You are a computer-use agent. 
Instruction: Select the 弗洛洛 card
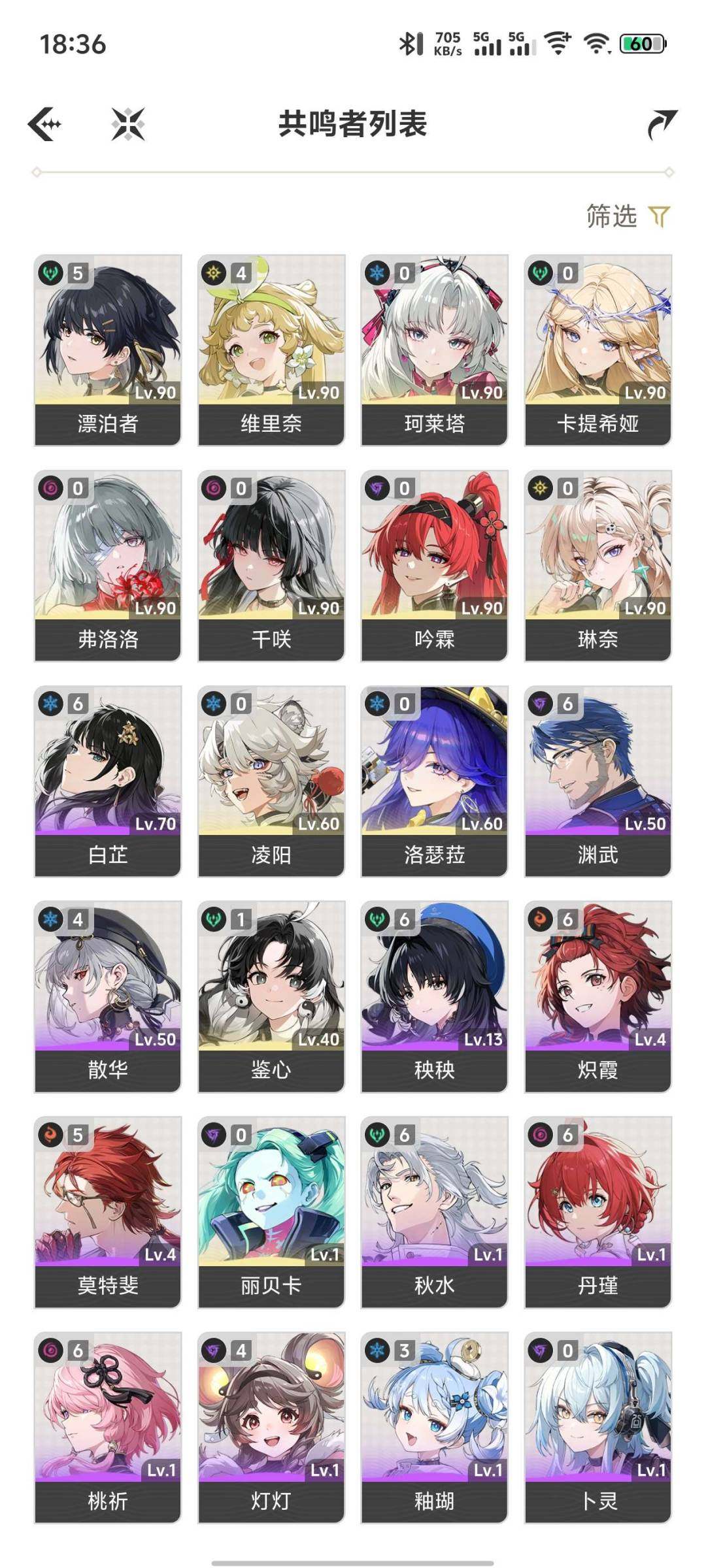click(108, 566)
